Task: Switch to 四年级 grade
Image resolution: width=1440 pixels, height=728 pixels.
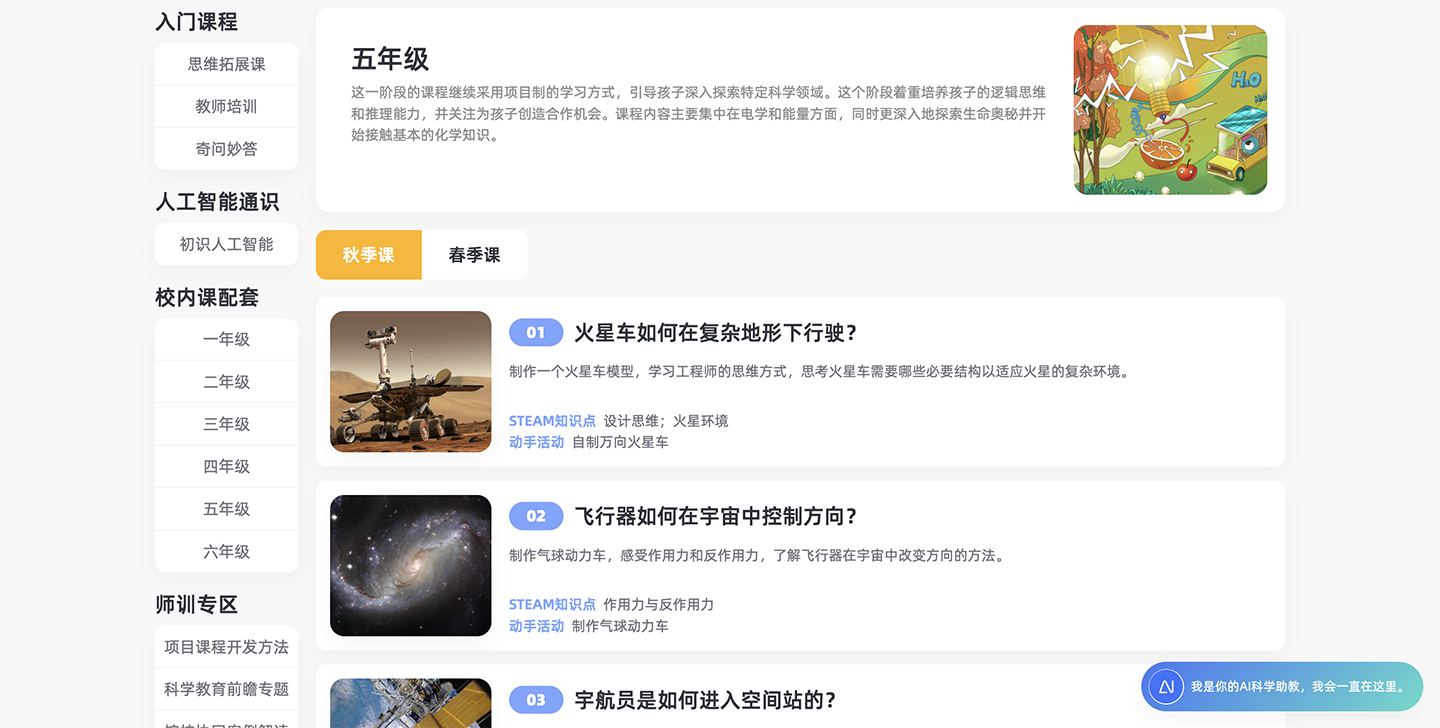Action: (226, 467)
